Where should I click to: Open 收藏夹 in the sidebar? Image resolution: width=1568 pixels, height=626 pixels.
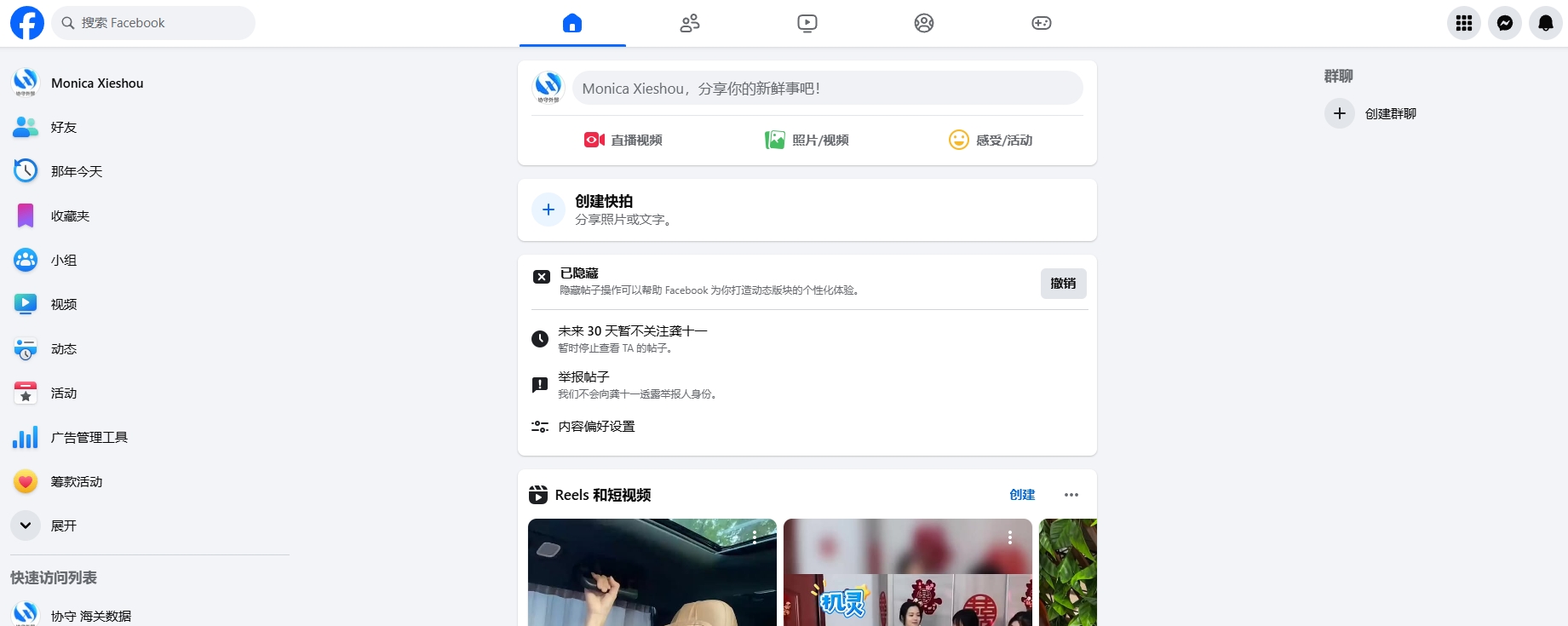[70, 215]
